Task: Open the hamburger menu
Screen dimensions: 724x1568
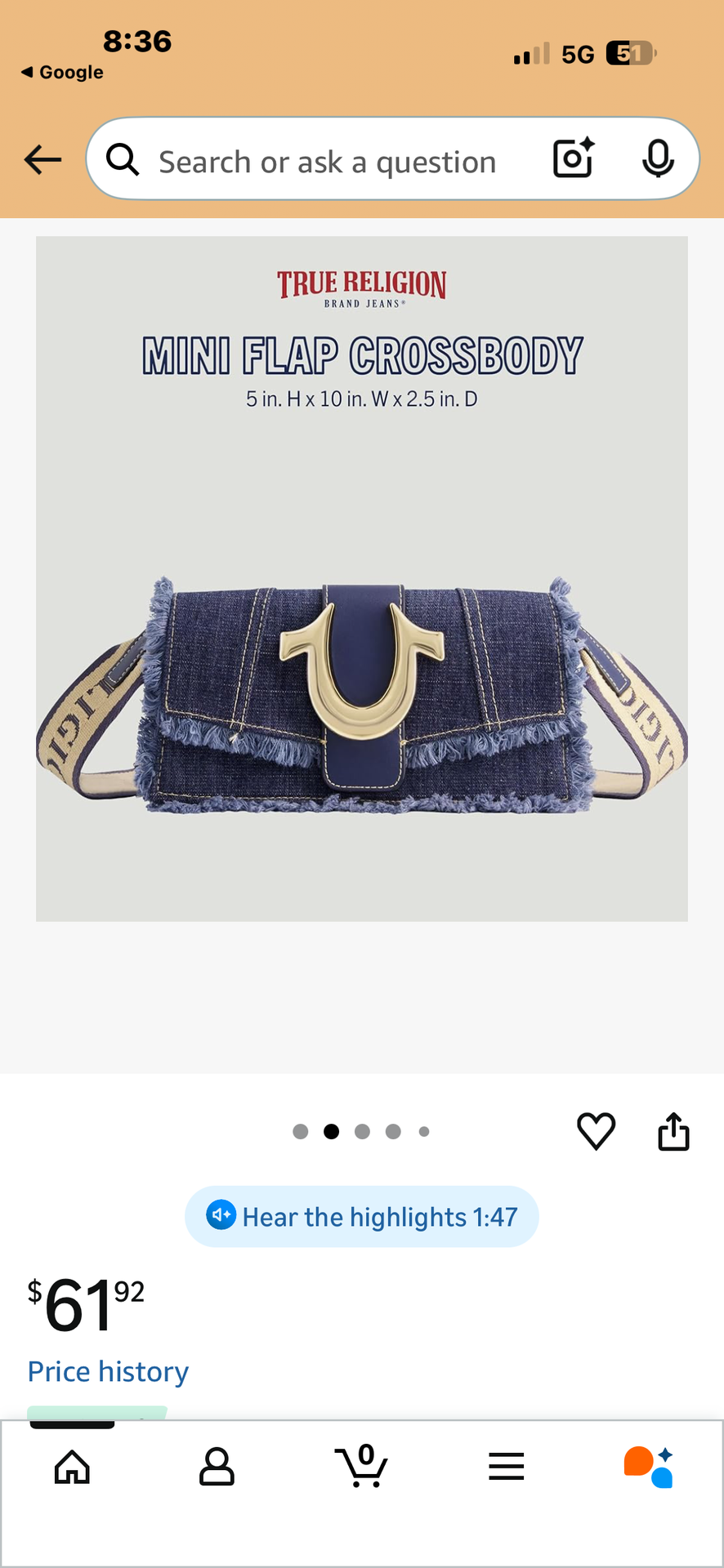Action: [507, 1466]
